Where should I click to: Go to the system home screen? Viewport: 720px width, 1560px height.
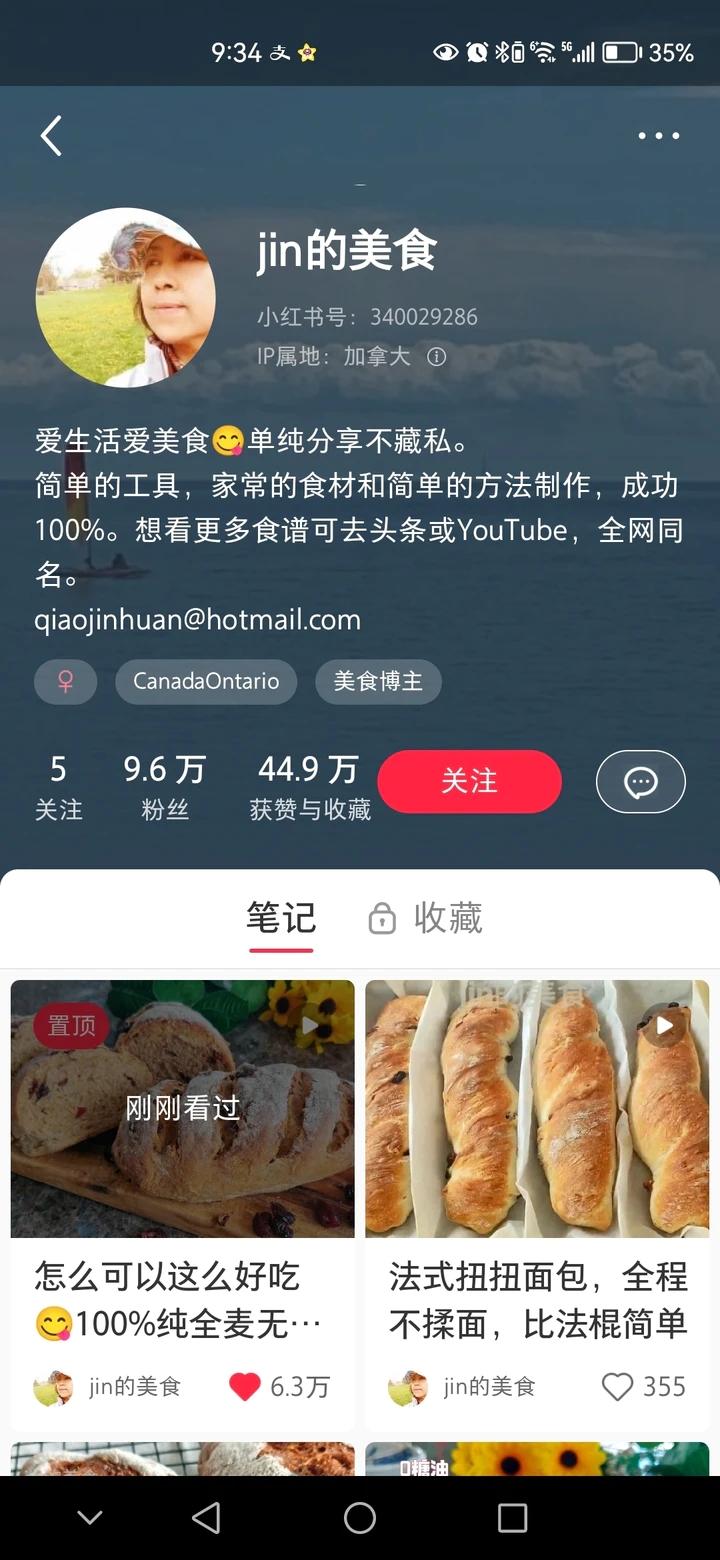(x=360, y=1518)
